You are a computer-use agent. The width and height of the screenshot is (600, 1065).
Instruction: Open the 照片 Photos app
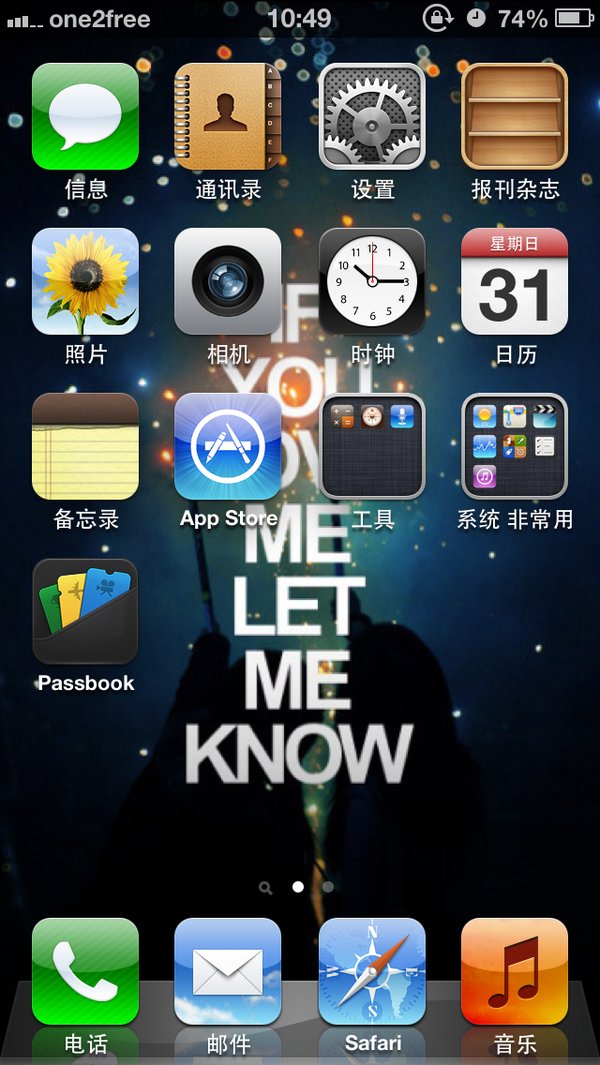pyautogui.click(x=85, y=281)
